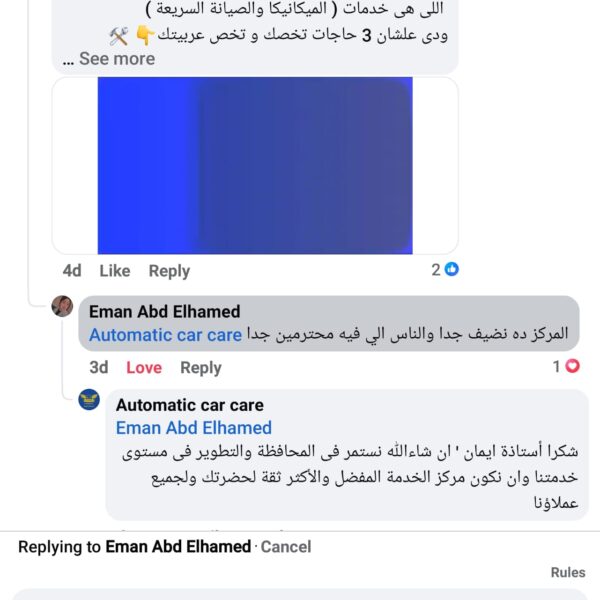
Task: Open the Automatic car care page avatar
Action: tap(89, 401)
